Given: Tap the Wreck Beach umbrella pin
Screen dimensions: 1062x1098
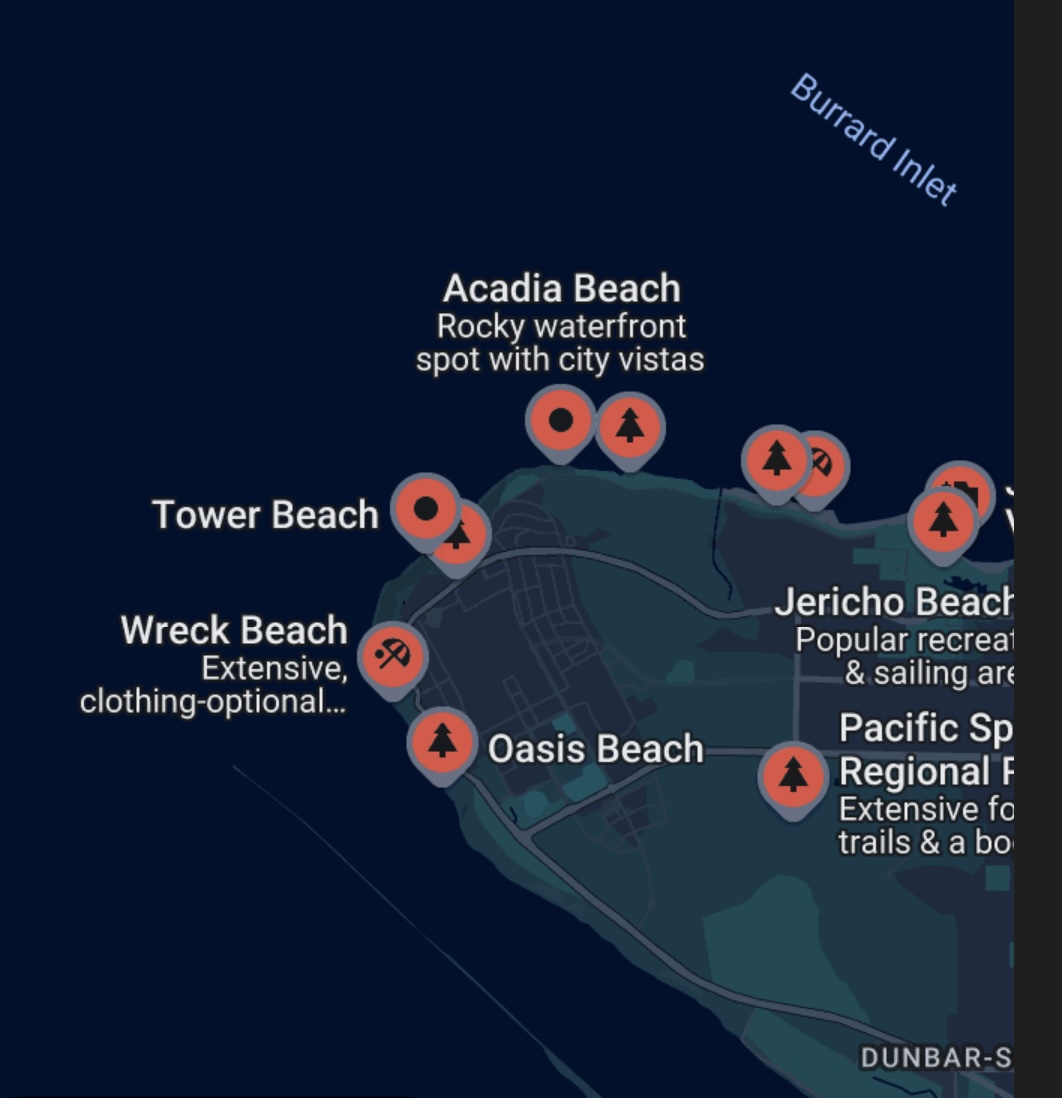Looking at the screenshot, I should point(392,656).
